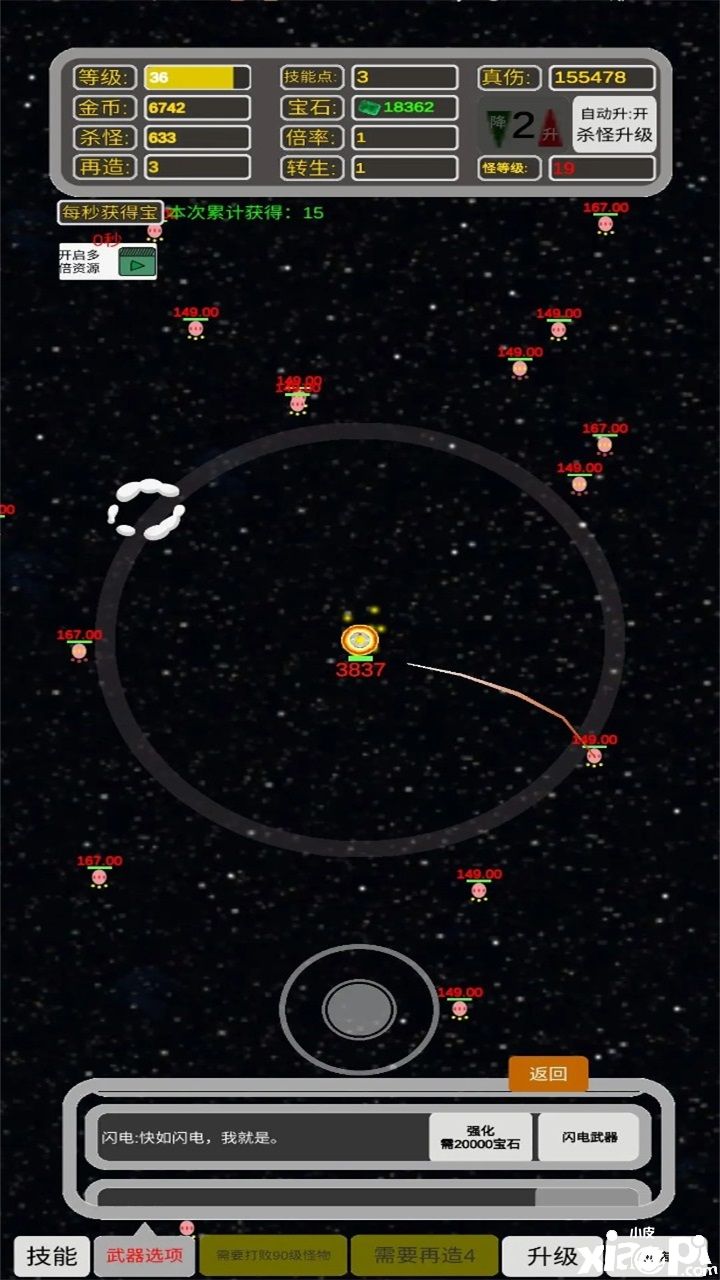This screenshot has width=720, height=1280.
Task: Toggle 自动升 auto level-up on kill
Action: [614, 124]
